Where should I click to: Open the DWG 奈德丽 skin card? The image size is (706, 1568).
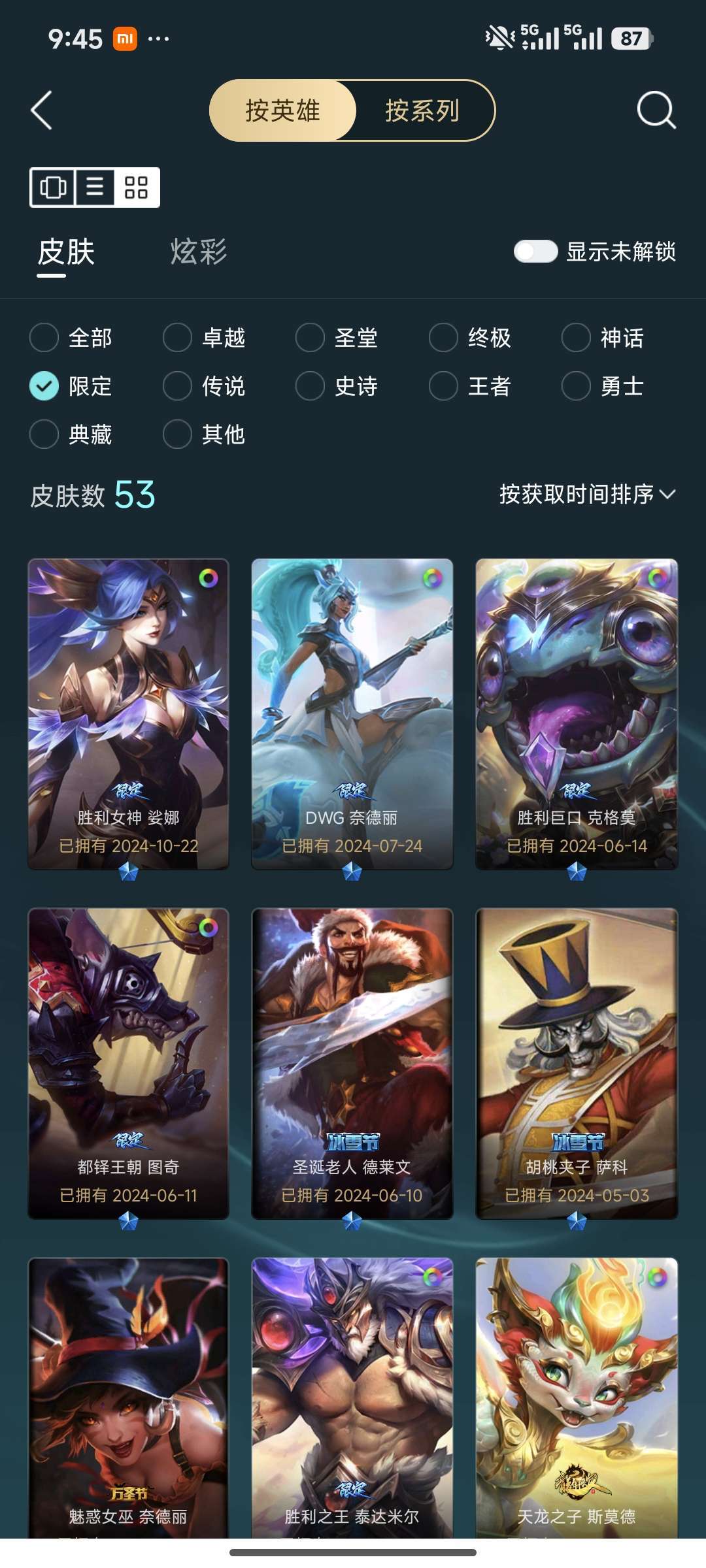pyautogui.click(x=352, y=713)
